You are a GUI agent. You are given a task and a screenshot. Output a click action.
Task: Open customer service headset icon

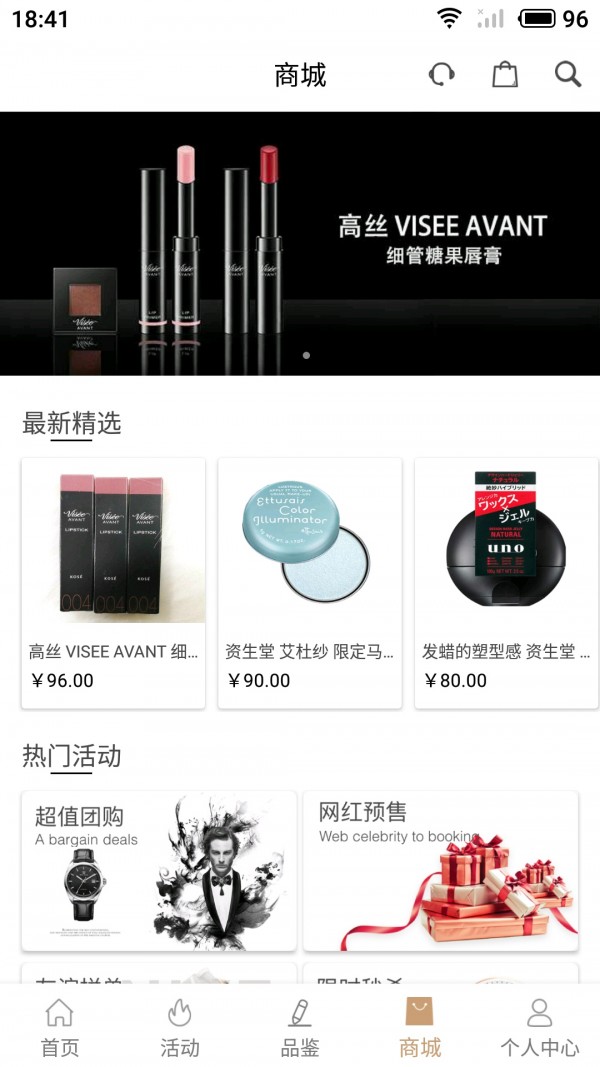click(441, 75)
